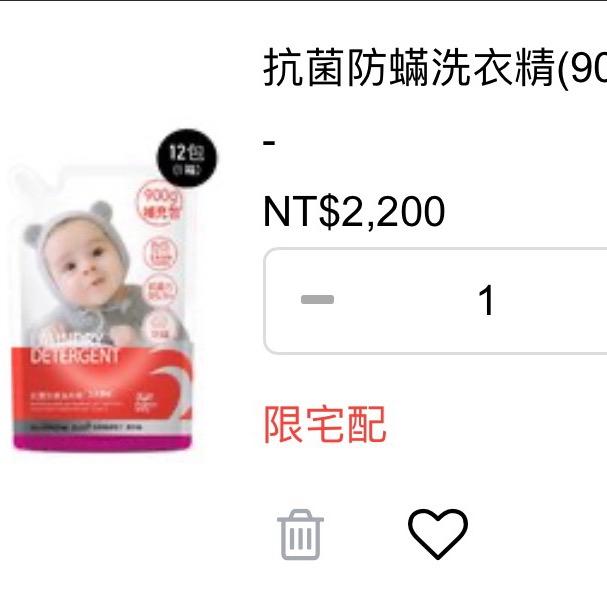Add detergent to wishlist with heart icon

click(438, 533)
